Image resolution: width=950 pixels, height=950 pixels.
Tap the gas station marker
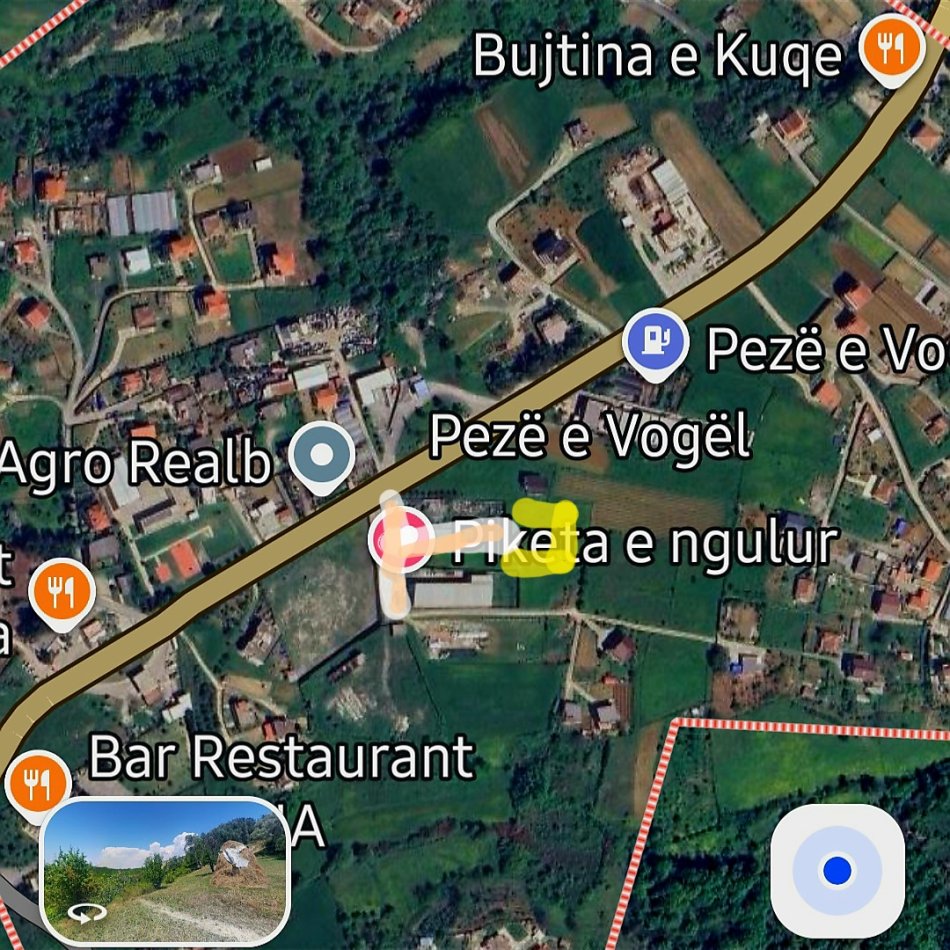[655, 342]
